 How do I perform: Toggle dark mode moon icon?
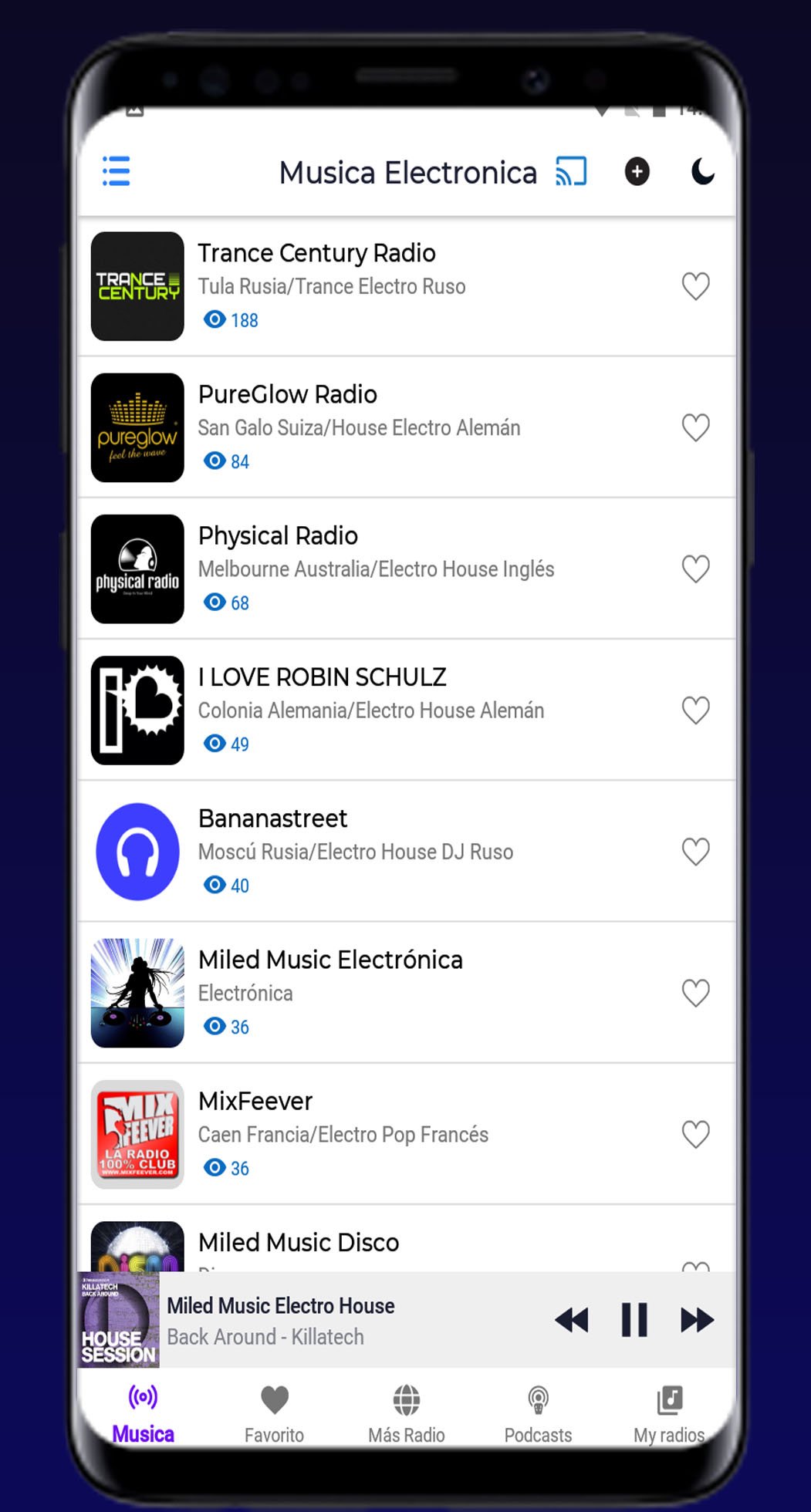[702, 171]
